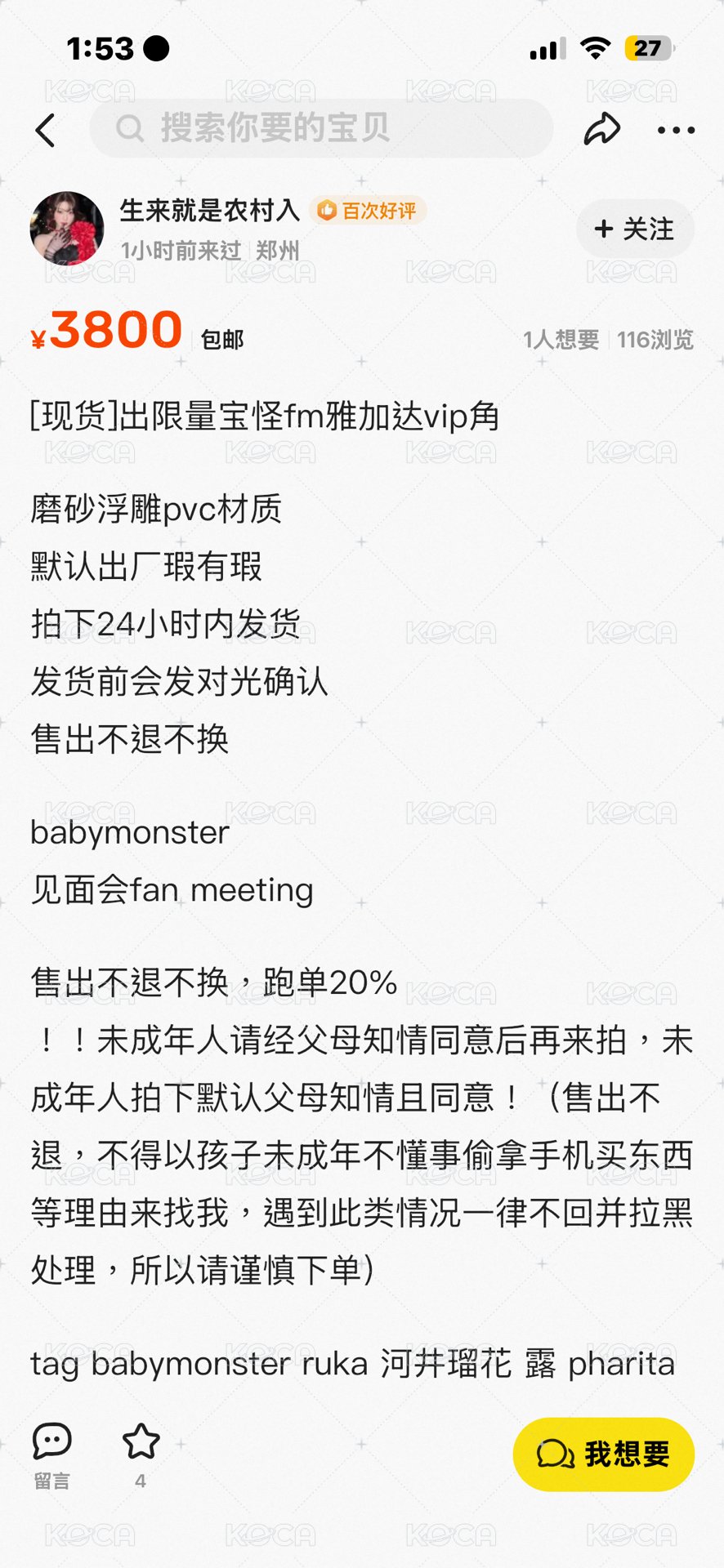724x1568 pixels.
Task: Follow the seller with 关注 button
Action: coord(635,229)
